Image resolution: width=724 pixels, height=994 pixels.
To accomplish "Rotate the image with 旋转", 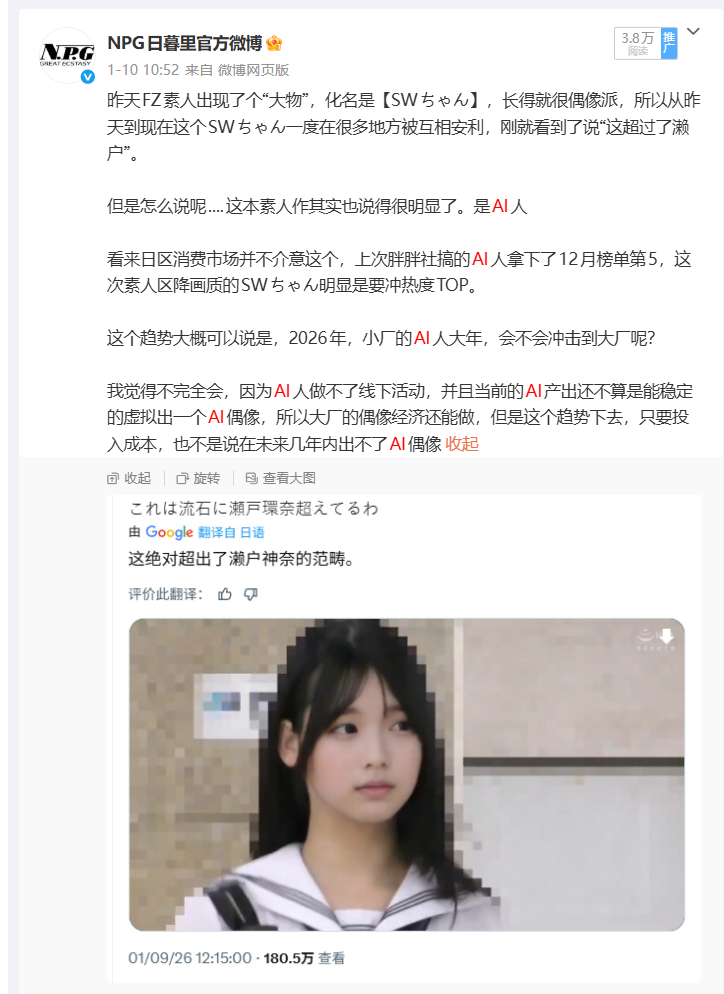I will point(198,478).
